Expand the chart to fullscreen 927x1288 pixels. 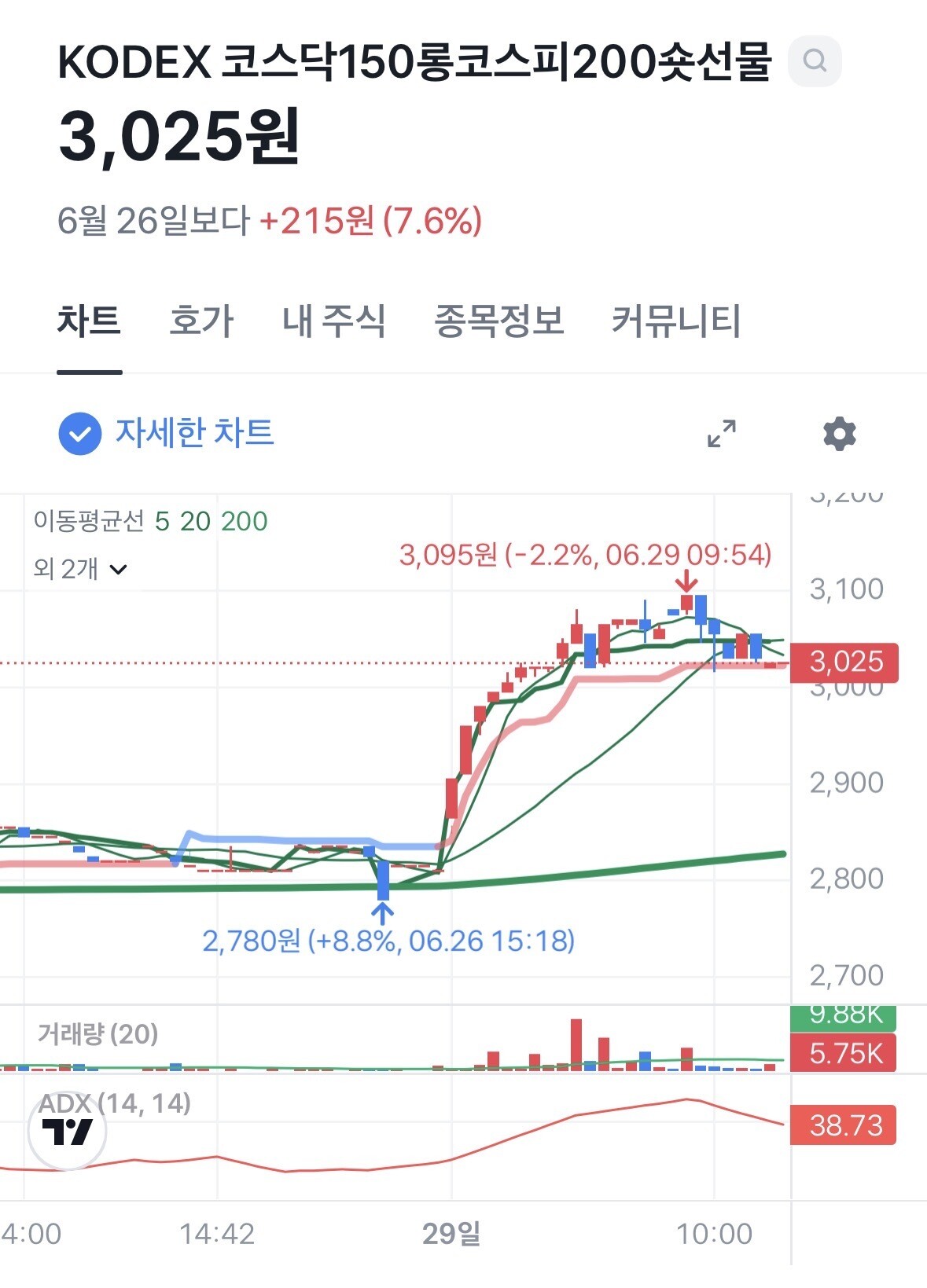click(x=722, y=433)
